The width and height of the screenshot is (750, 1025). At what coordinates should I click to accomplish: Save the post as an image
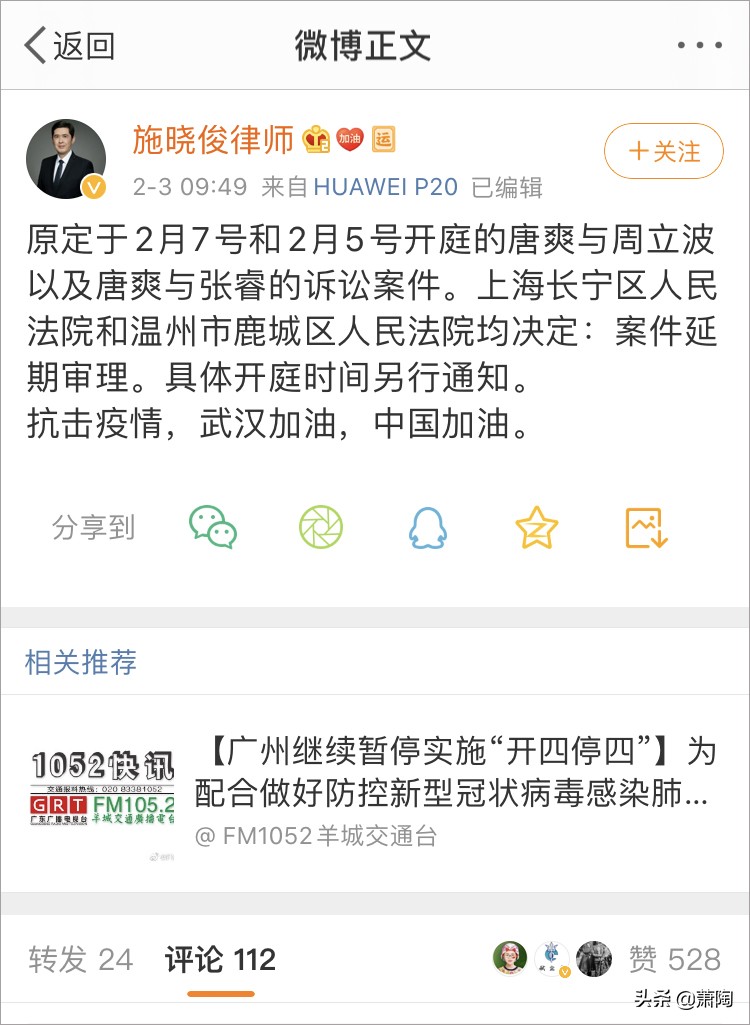coord(644,526)
